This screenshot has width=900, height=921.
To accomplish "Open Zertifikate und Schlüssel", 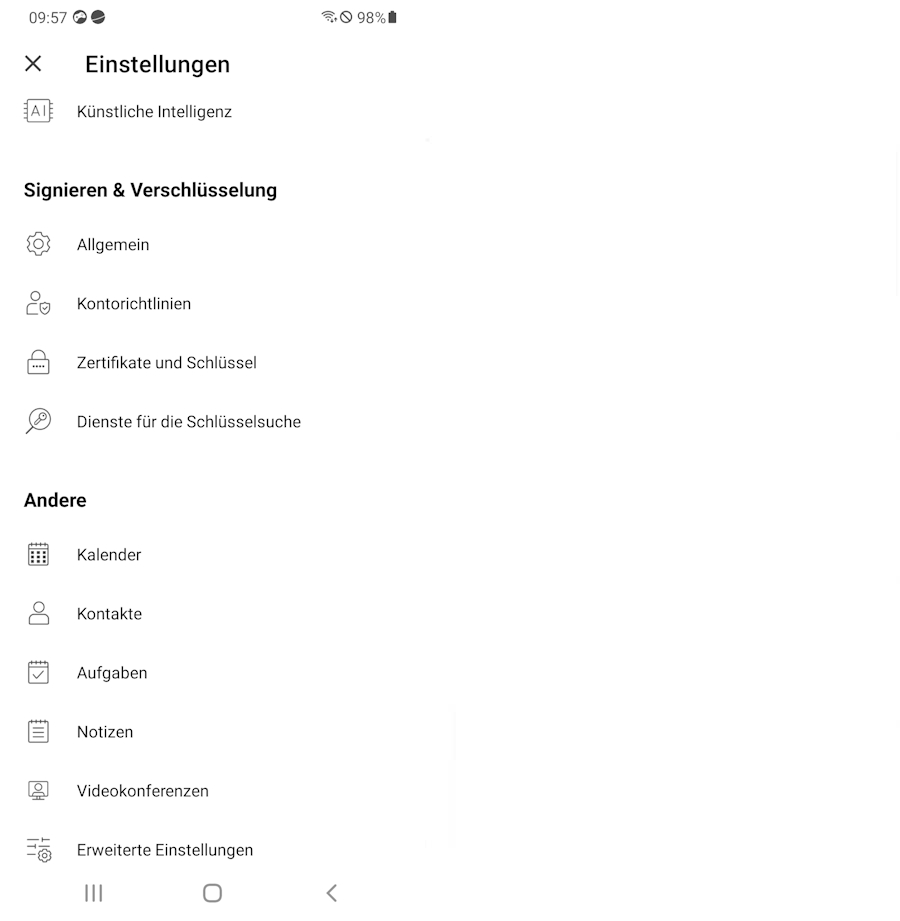I will click(167, 363).
